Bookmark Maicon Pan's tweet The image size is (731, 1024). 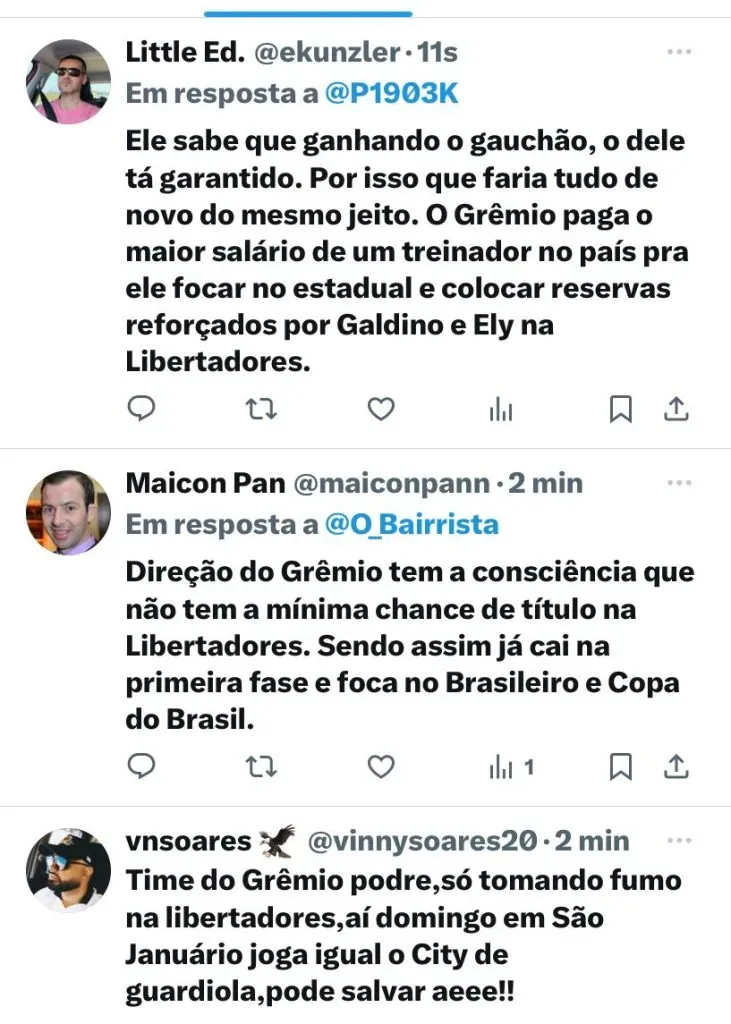tap(621, 767)
